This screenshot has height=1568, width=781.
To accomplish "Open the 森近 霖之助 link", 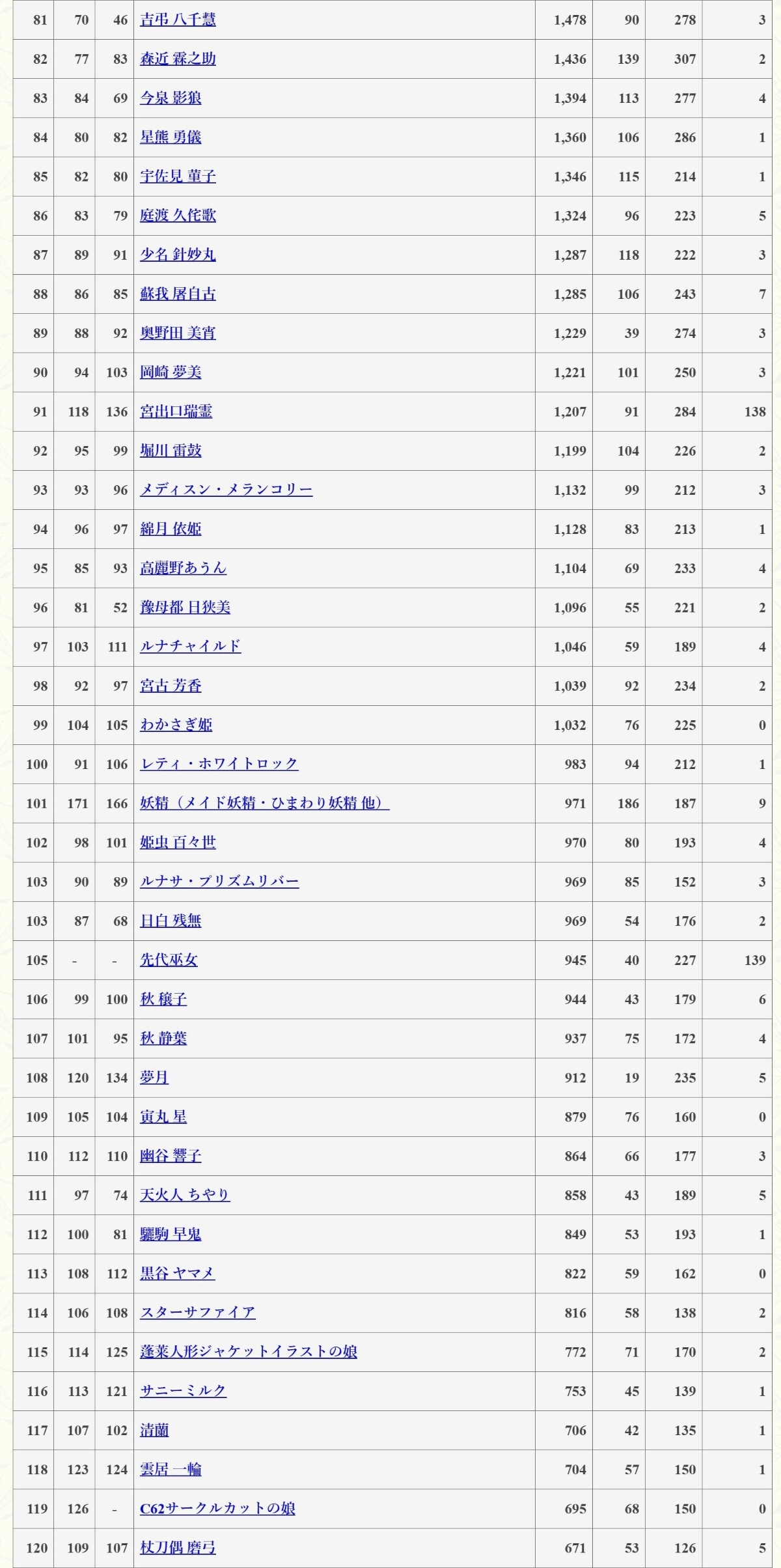I will (178, 59).
